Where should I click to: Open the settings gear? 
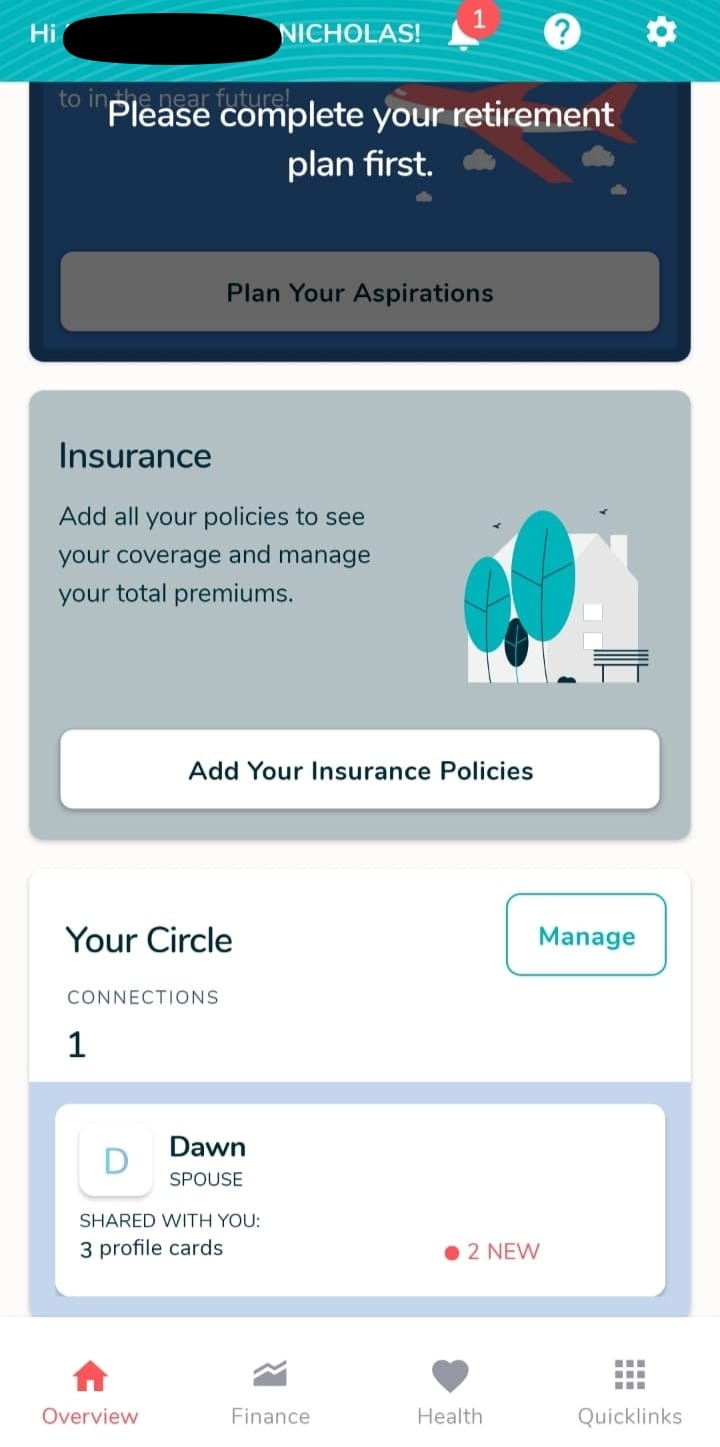tap(660, 33)
